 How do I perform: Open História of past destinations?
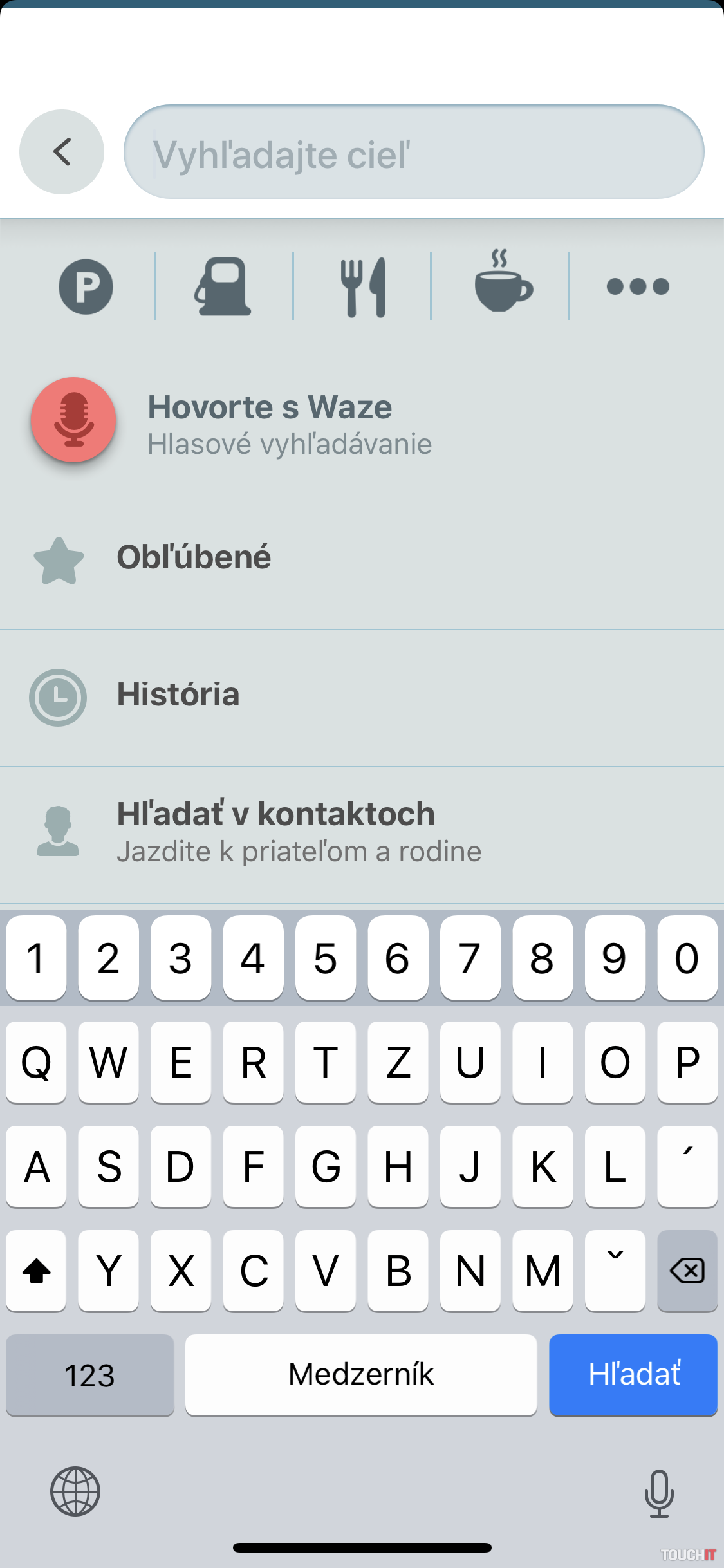[x=178, y=696]
